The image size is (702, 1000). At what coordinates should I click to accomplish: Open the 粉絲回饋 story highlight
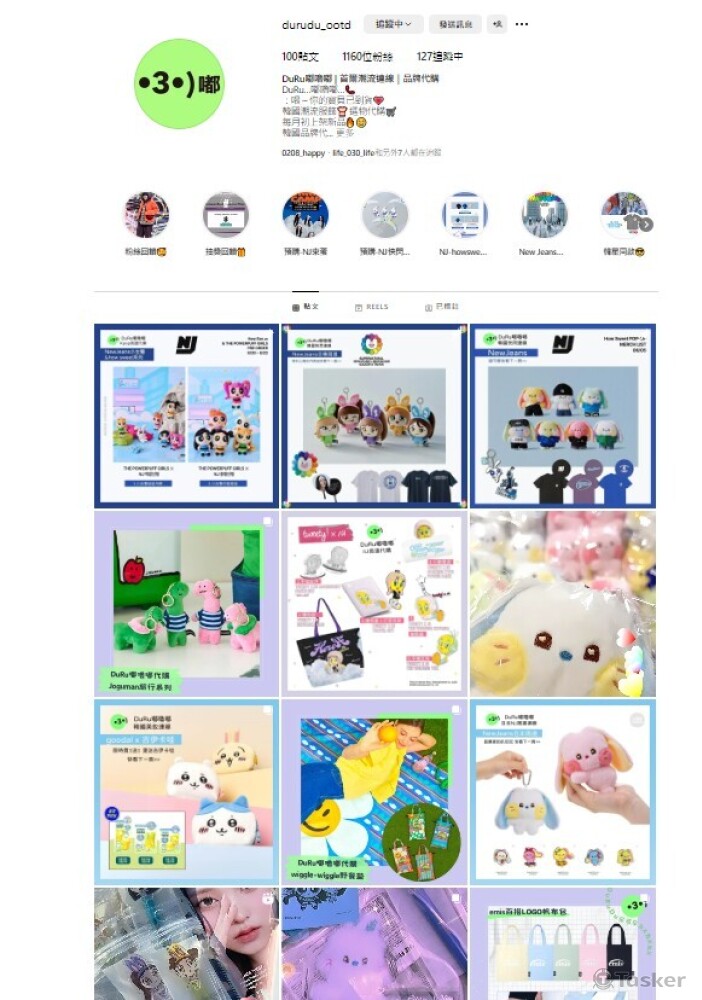click(x=146, y=216)
